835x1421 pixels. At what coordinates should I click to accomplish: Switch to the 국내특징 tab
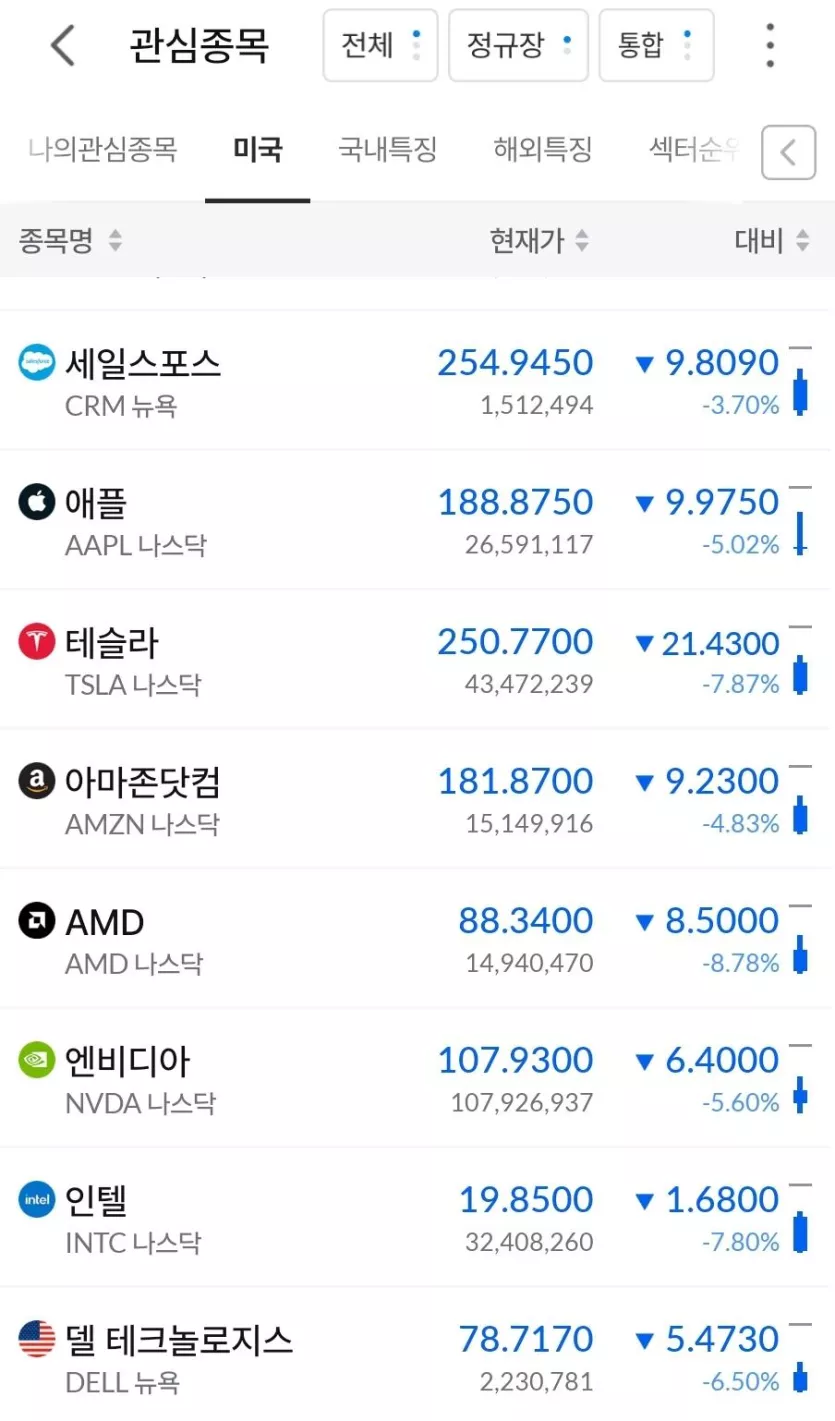(x=387, y=150)
